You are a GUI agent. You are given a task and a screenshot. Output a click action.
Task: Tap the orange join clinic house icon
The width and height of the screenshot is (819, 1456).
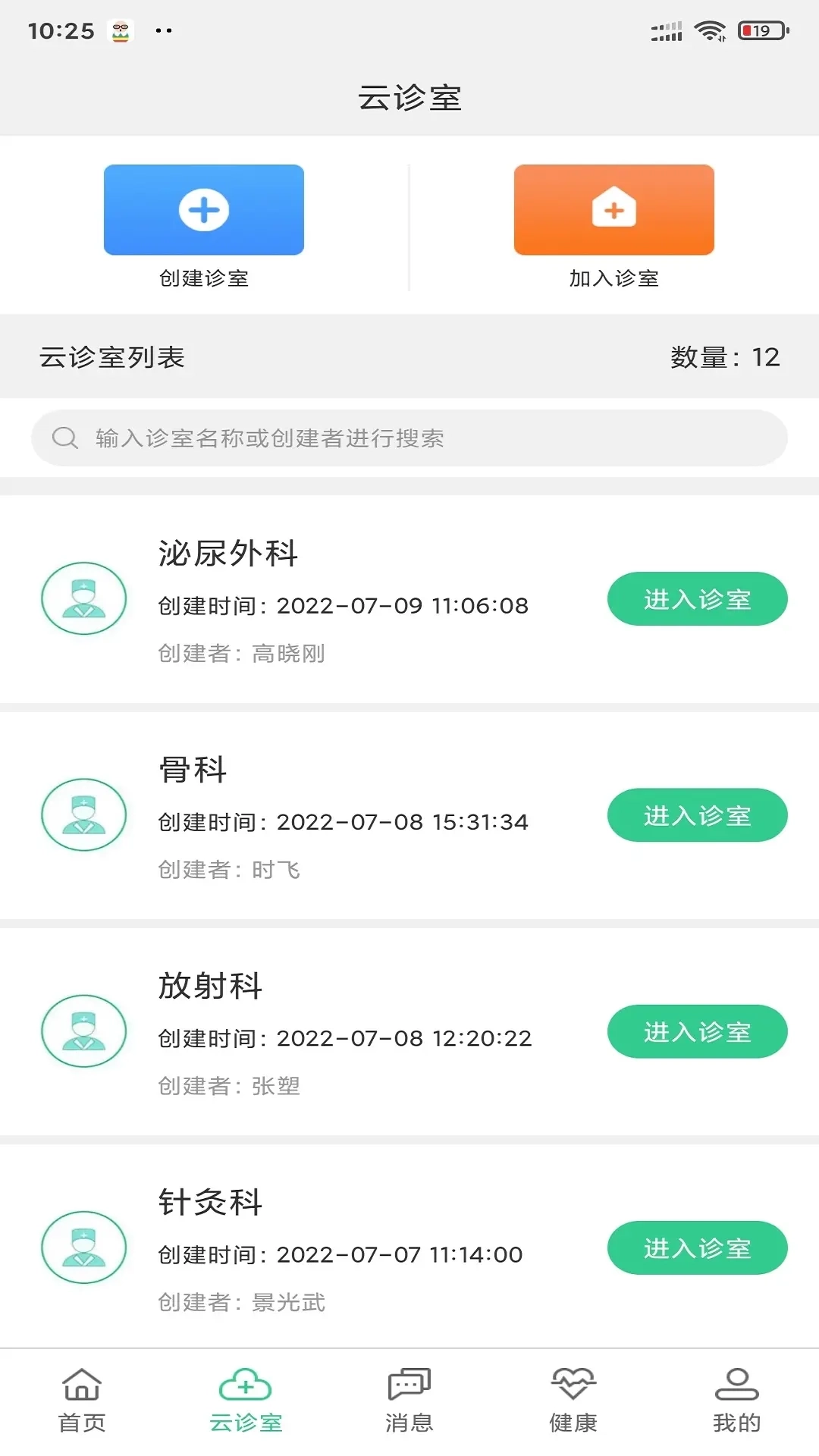(x=613, y=209)
